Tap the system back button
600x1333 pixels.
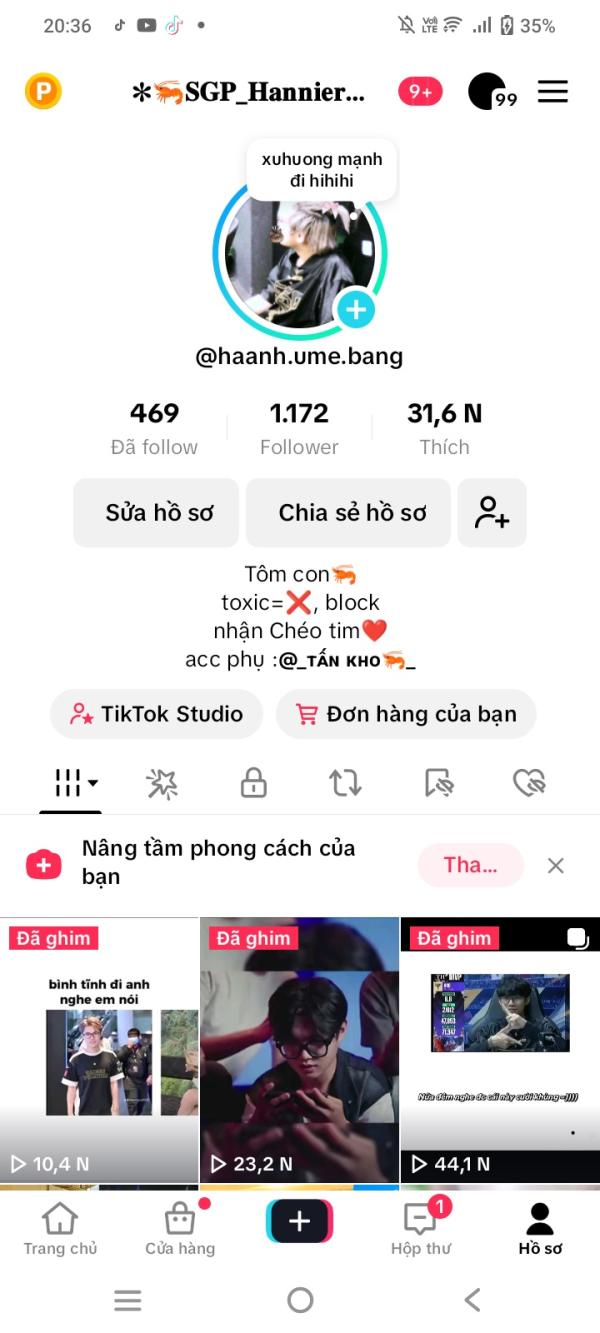coord(473,1300)
